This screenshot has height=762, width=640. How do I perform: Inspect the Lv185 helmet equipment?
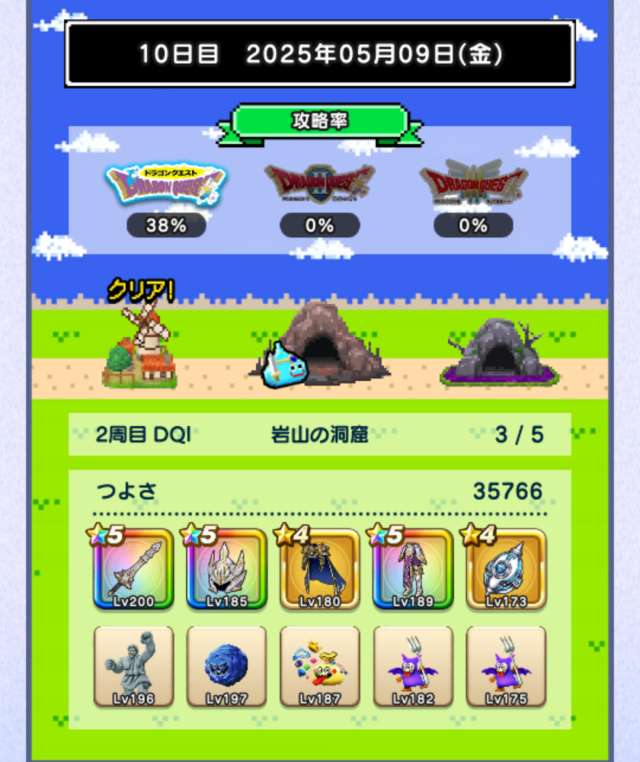227,570
